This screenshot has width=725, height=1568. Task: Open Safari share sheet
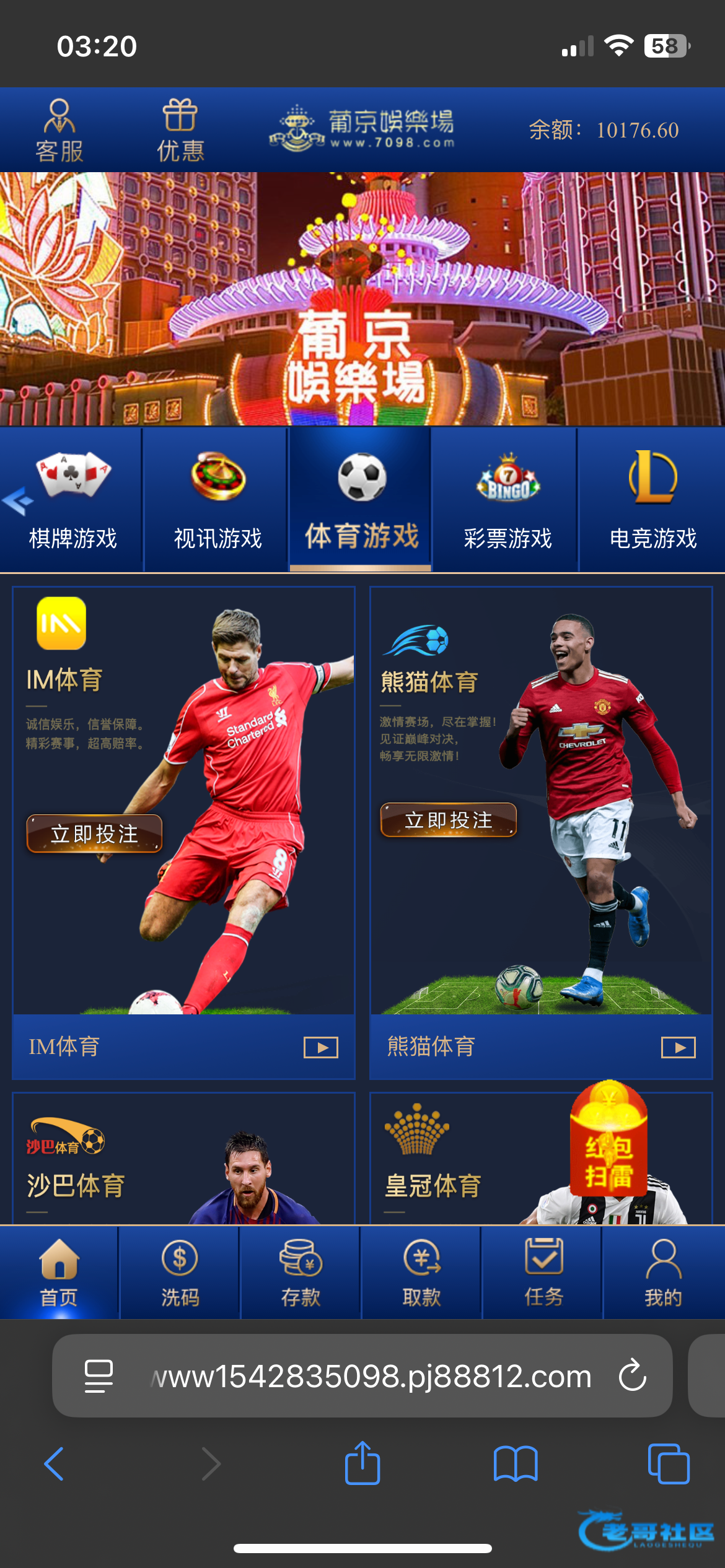pyautogui.click(x=362, y=1464)
